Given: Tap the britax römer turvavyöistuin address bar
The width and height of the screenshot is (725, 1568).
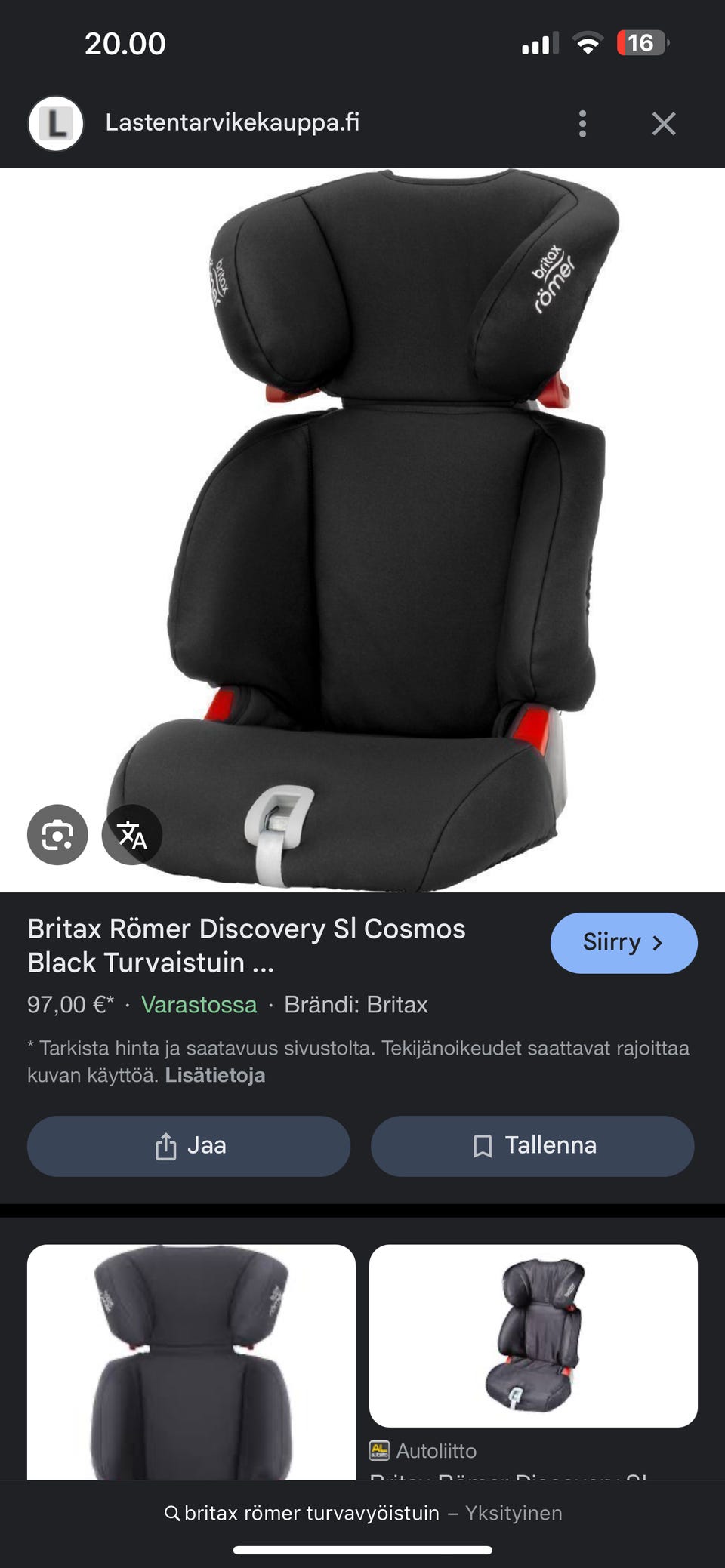Looking at the screenshot, I should tap(362, 1513).
